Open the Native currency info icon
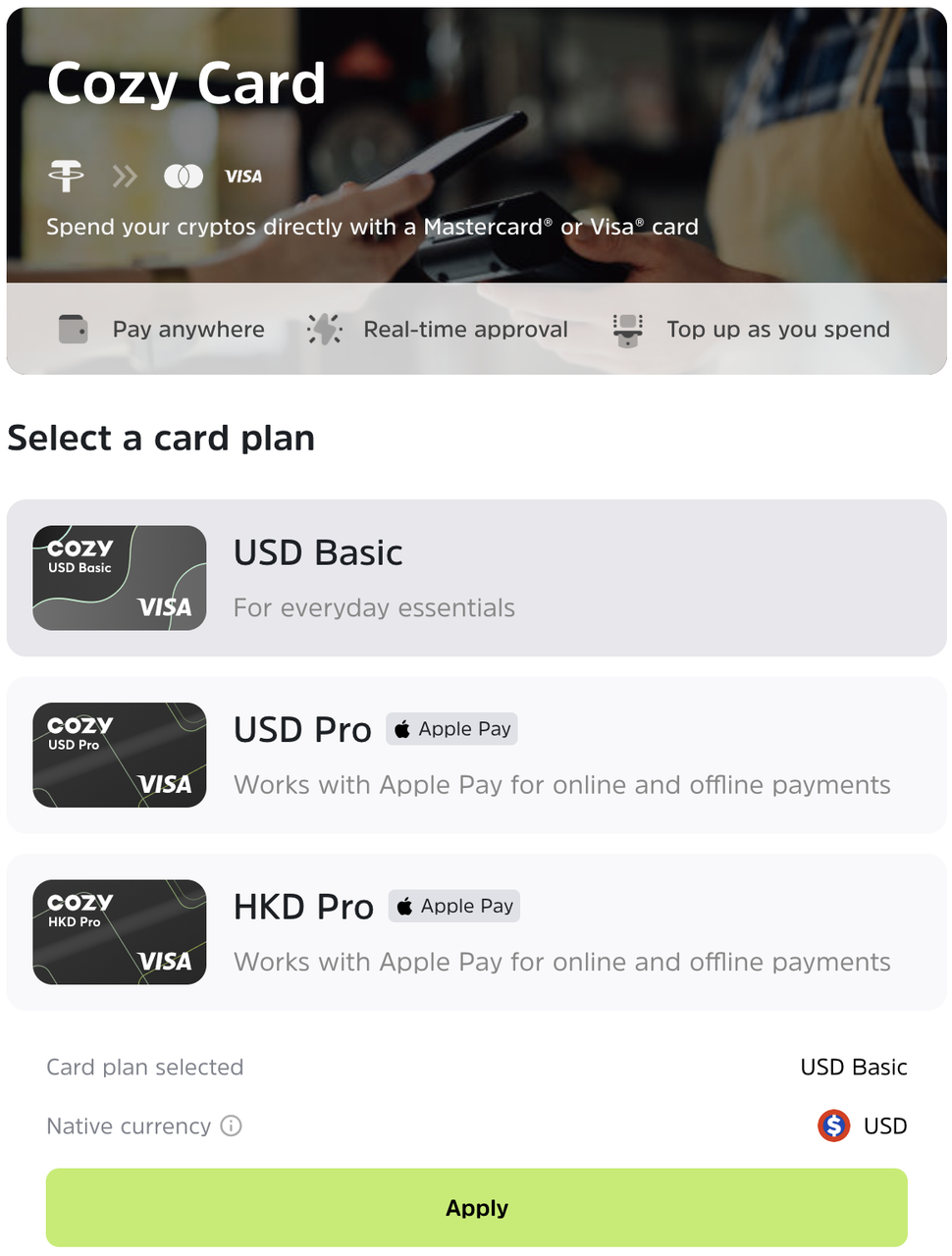 pos(232,1125)
